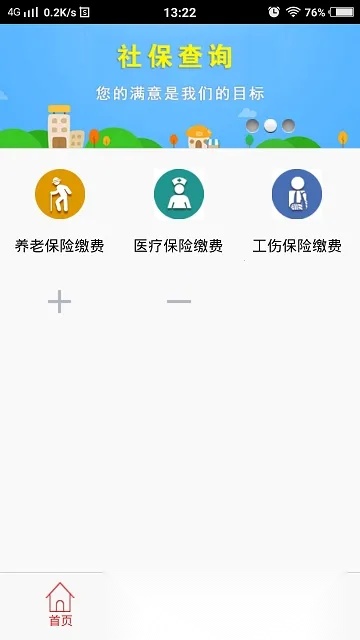Tap the plus icon to add item

[x=60, y=302]
